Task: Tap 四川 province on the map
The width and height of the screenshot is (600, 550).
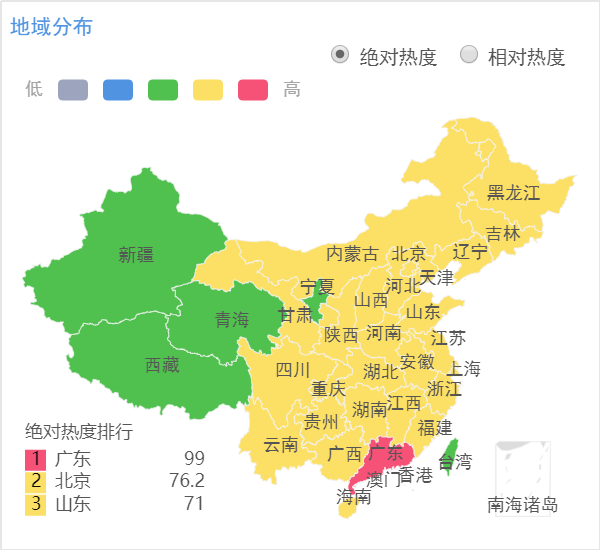Action: tap(292, 370)
